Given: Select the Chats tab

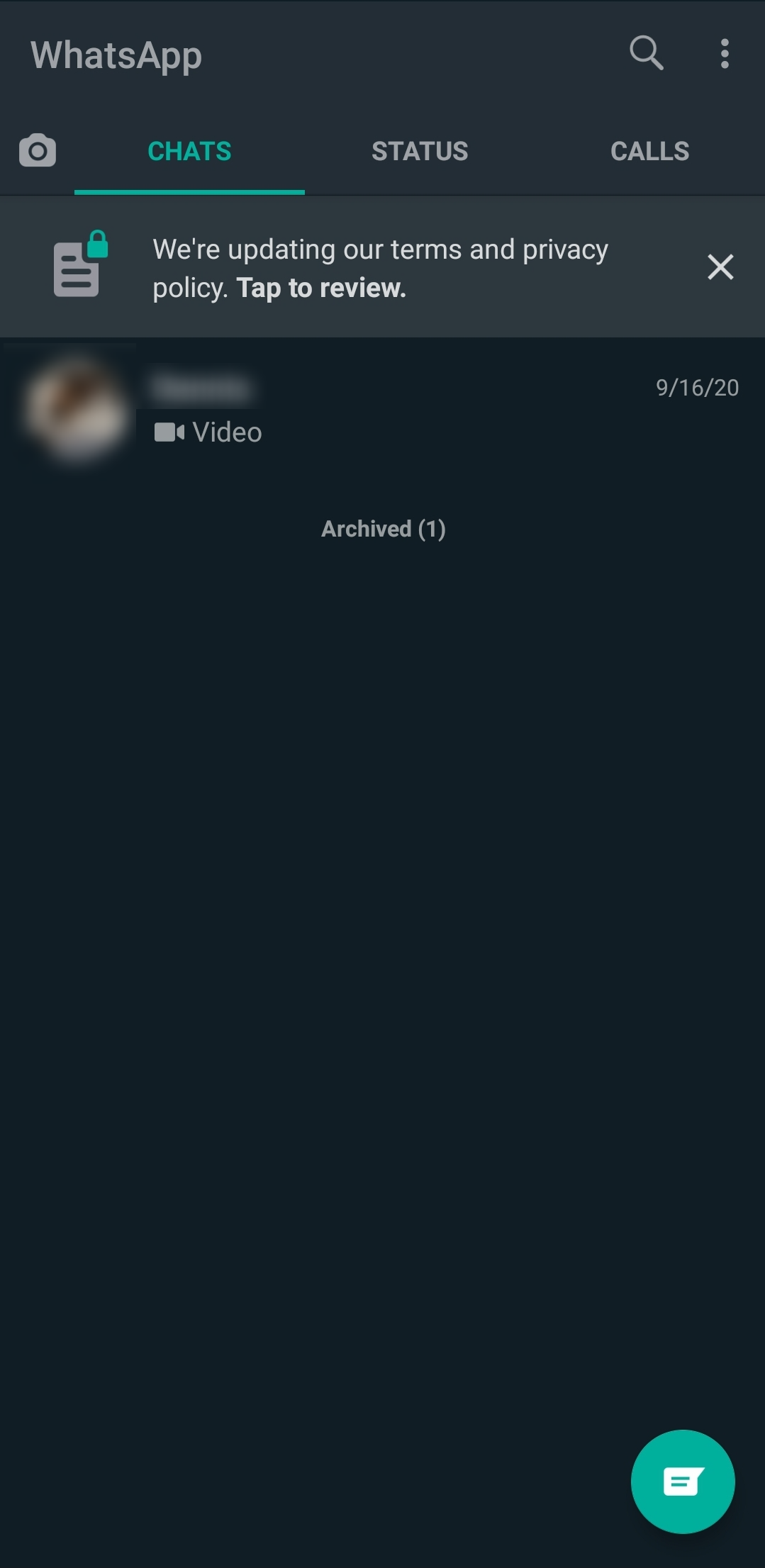Looking at the screenshot, I should click(x=189, y=151).
